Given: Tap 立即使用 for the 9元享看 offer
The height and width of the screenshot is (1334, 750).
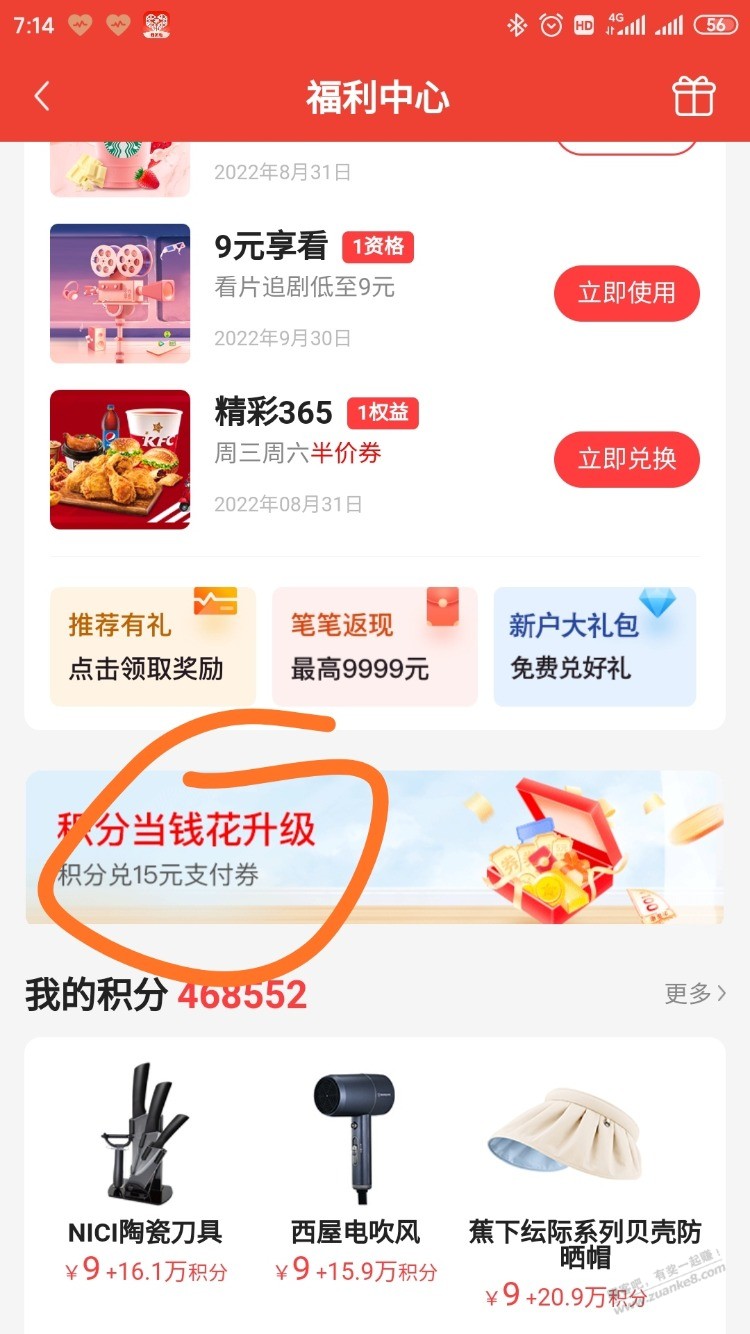Looking at the screenshot, I should point(626,293).
